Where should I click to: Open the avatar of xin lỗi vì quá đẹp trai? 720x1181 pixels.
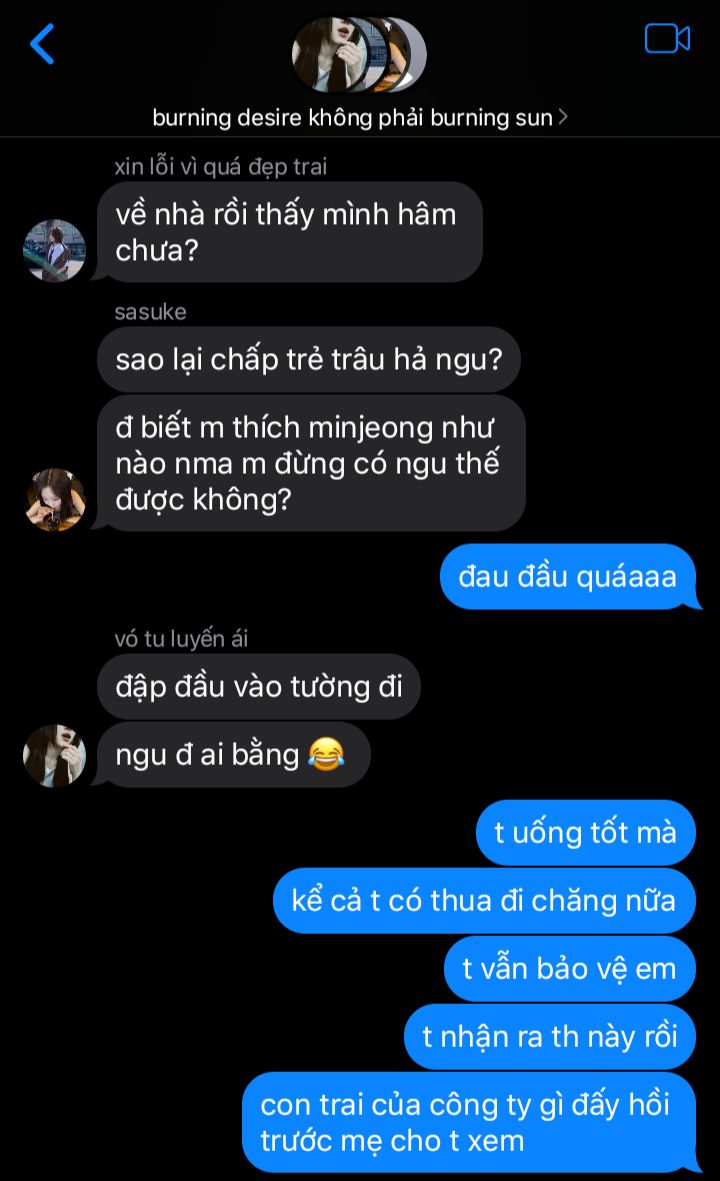pyautogui.click(x=54, y=251)
